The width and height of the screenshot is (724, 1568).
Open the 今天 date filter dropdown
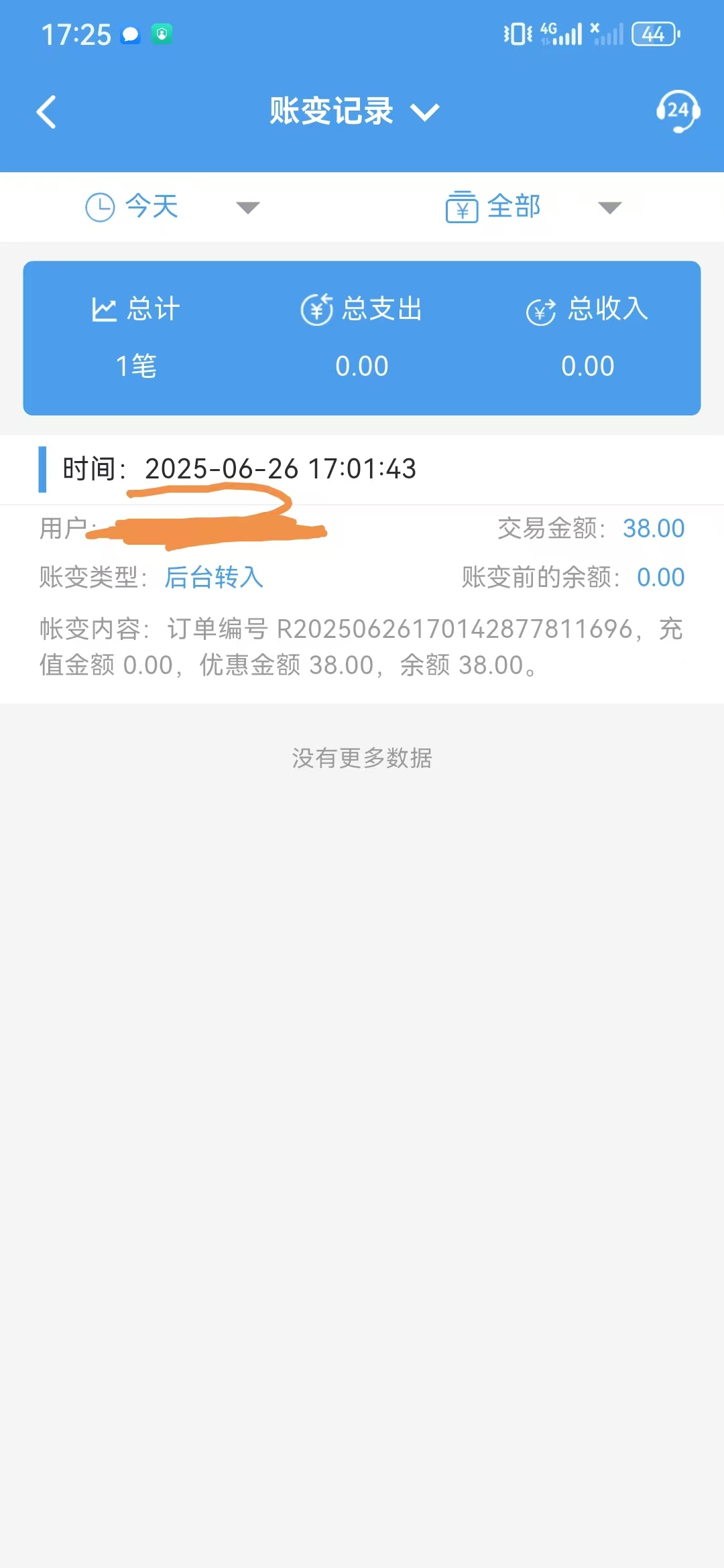pos(172,207)
